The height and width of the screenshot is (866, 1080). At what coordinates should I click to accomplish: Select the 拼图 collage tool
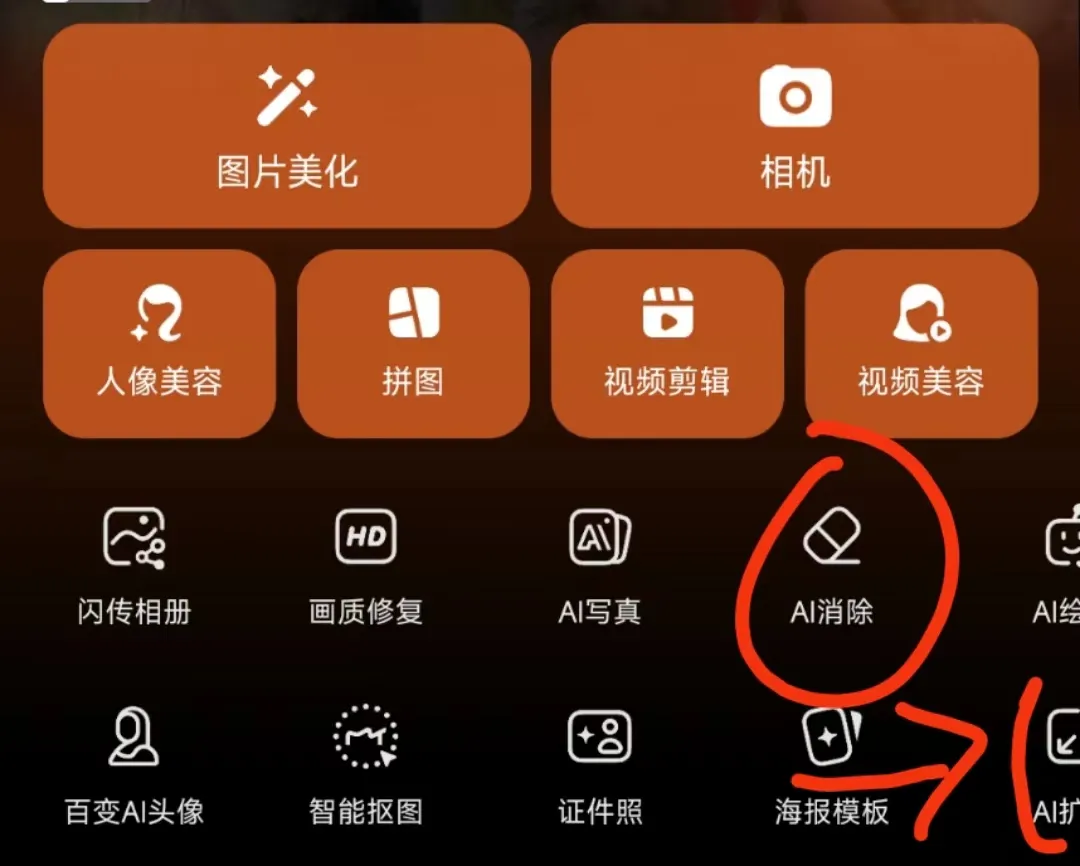413,343
